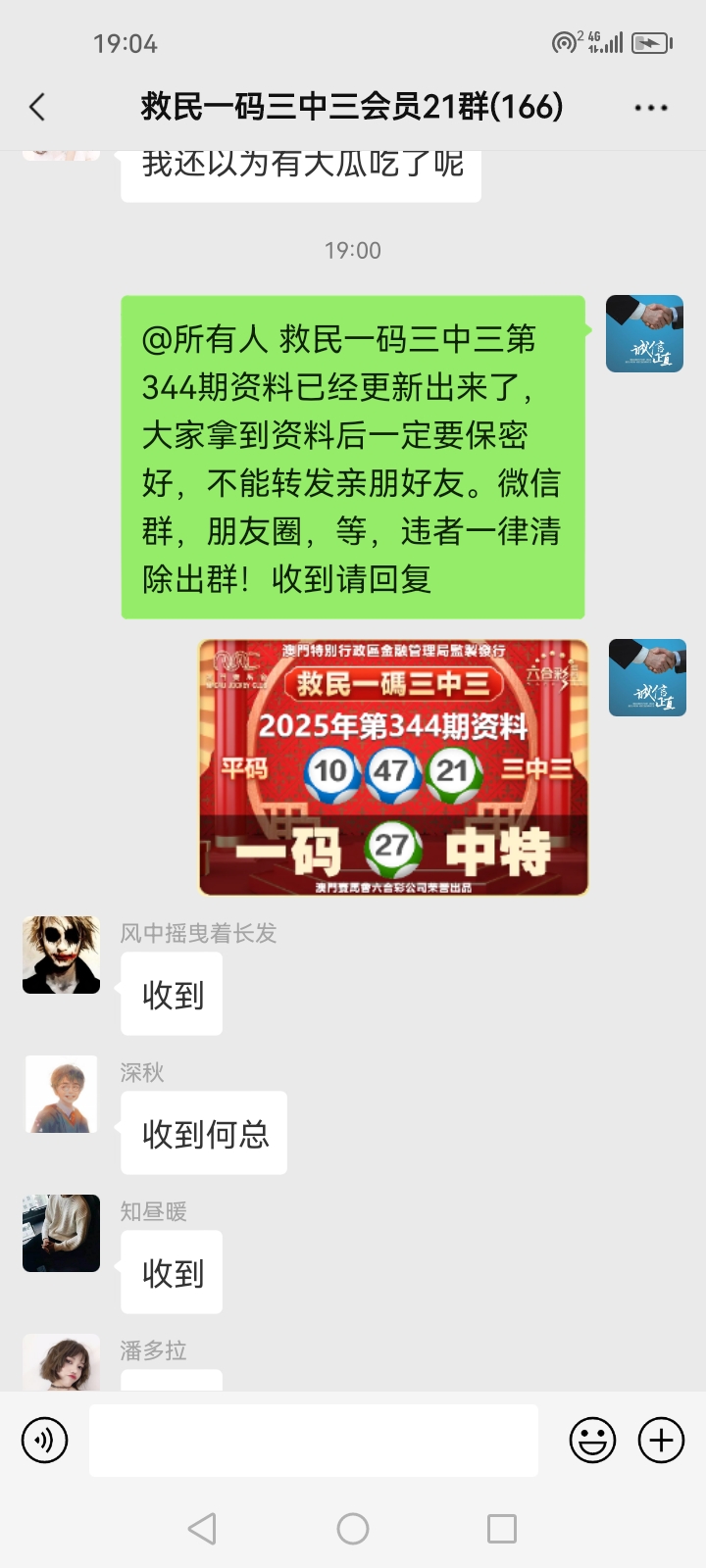
Task: Tap sender avatar beside the @所有人 message
Action: click(644, 333)
